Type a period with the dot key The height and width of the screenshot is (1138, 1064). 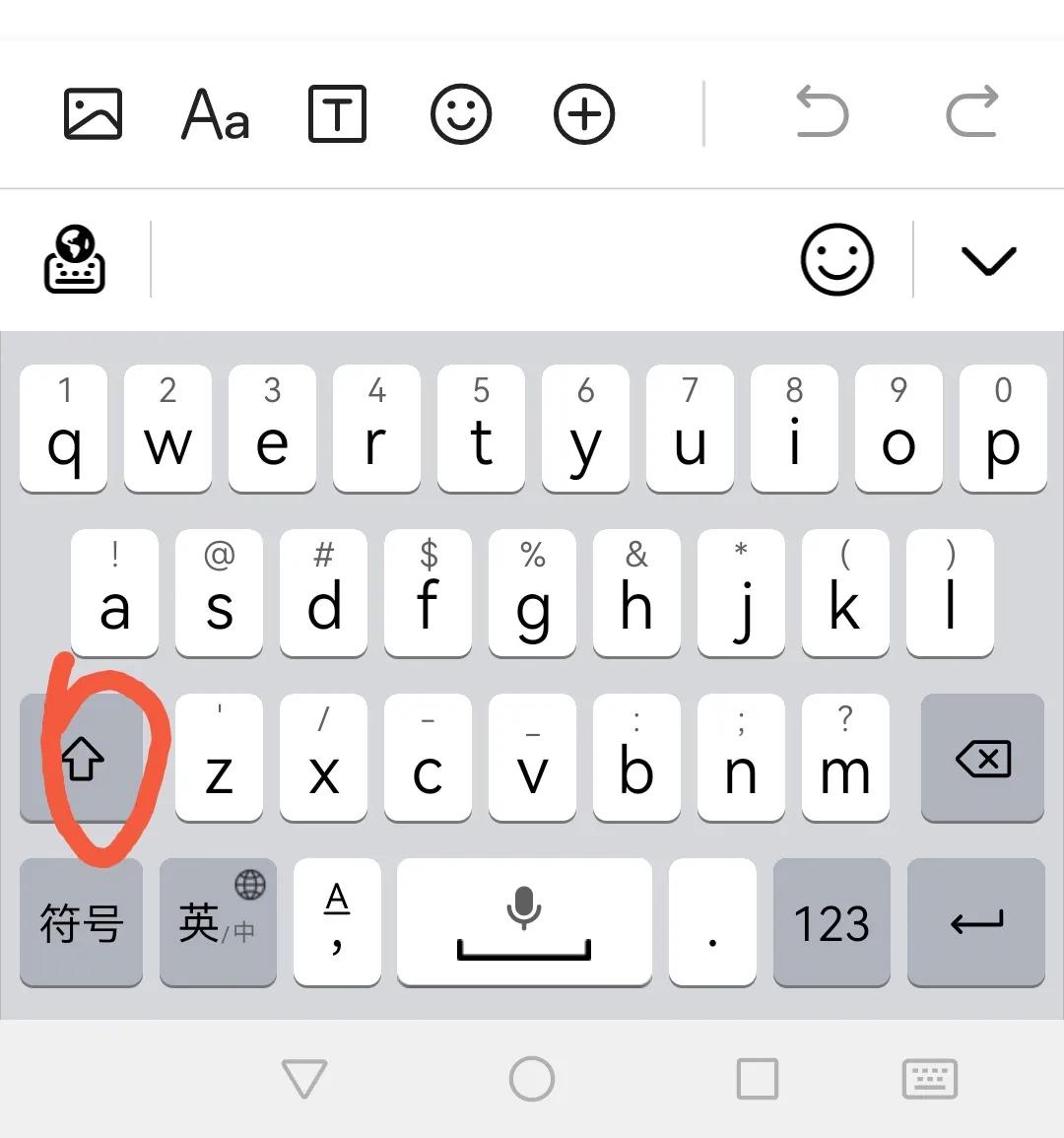tap(712, 923)
